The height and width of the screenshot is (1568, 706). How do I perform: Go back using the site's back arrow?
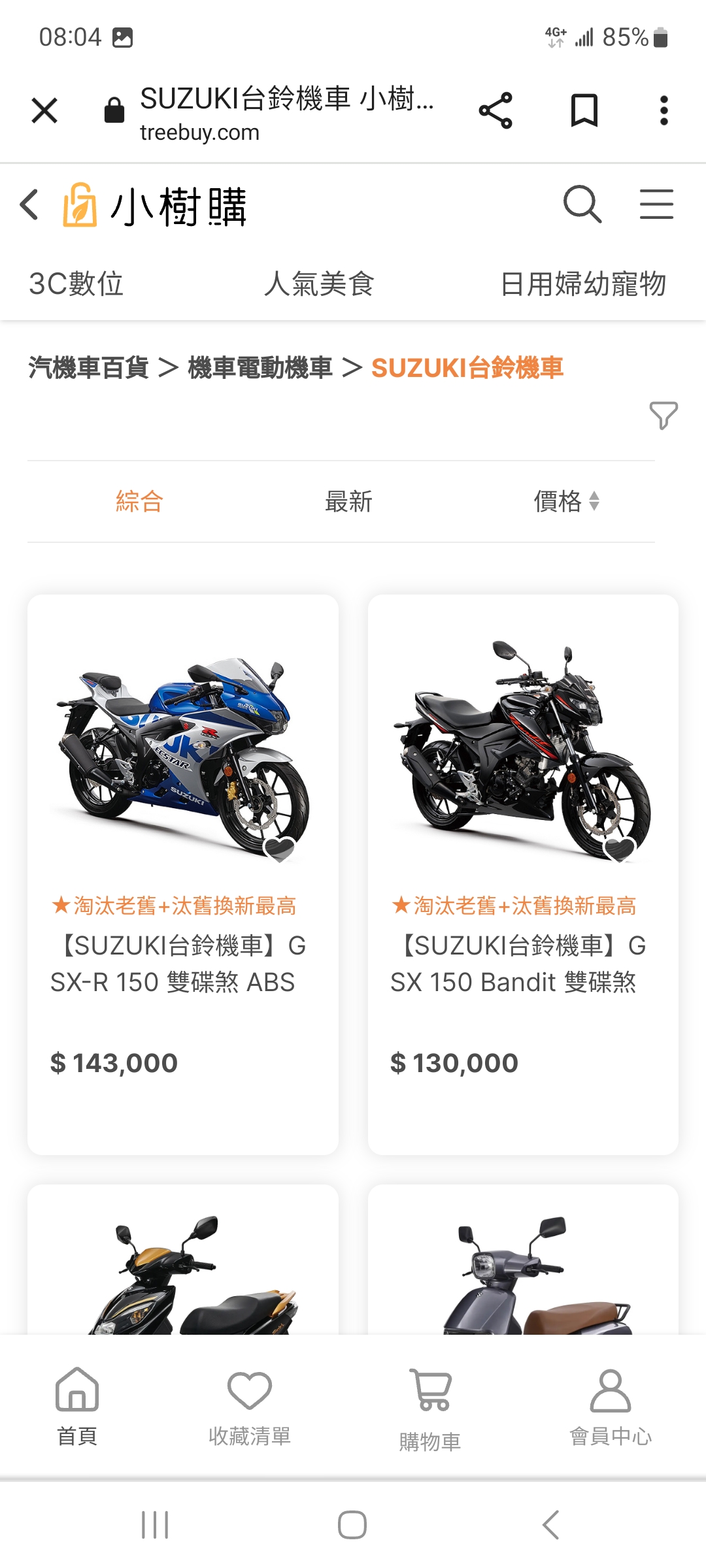tap(29, 204)
